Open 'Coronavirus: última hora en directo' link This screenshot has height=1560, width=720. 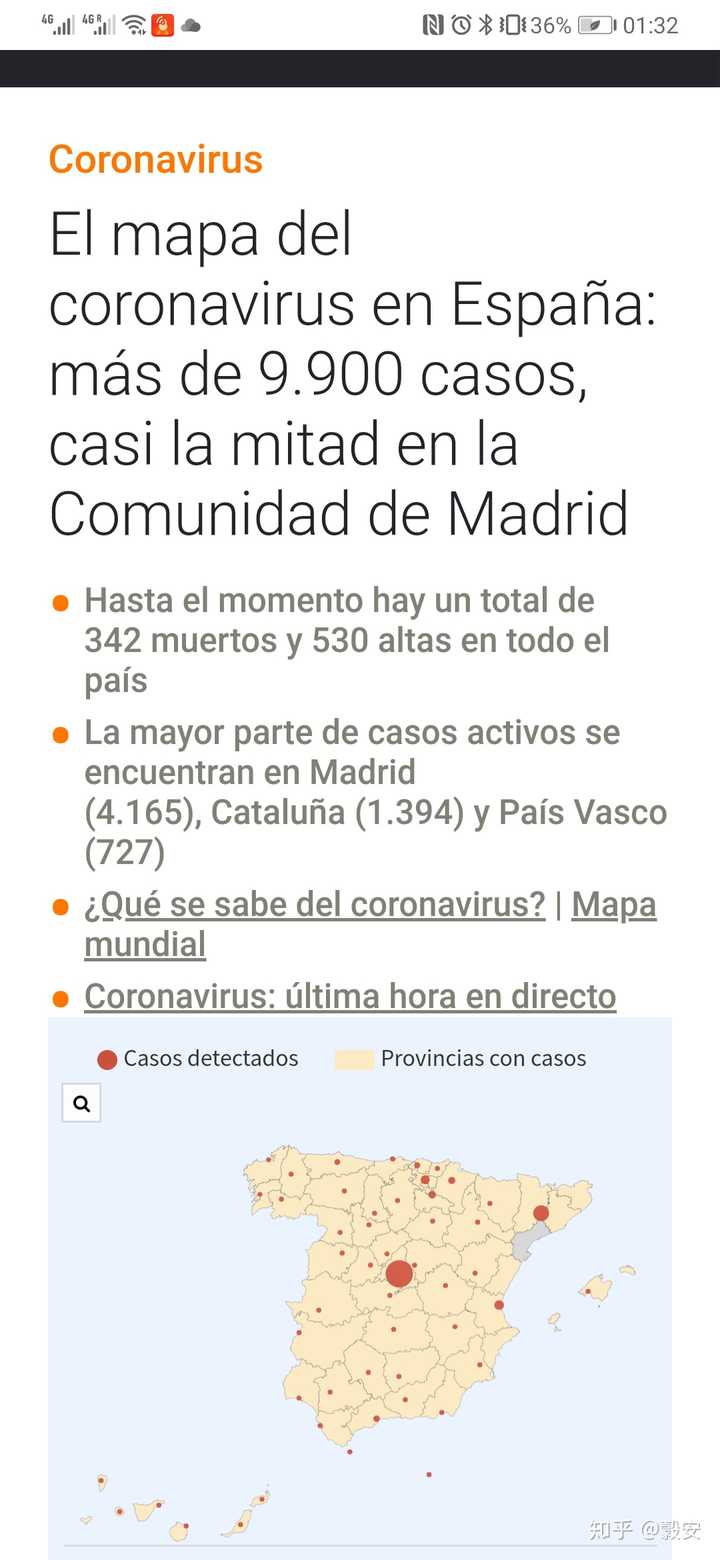coord(350,996)
